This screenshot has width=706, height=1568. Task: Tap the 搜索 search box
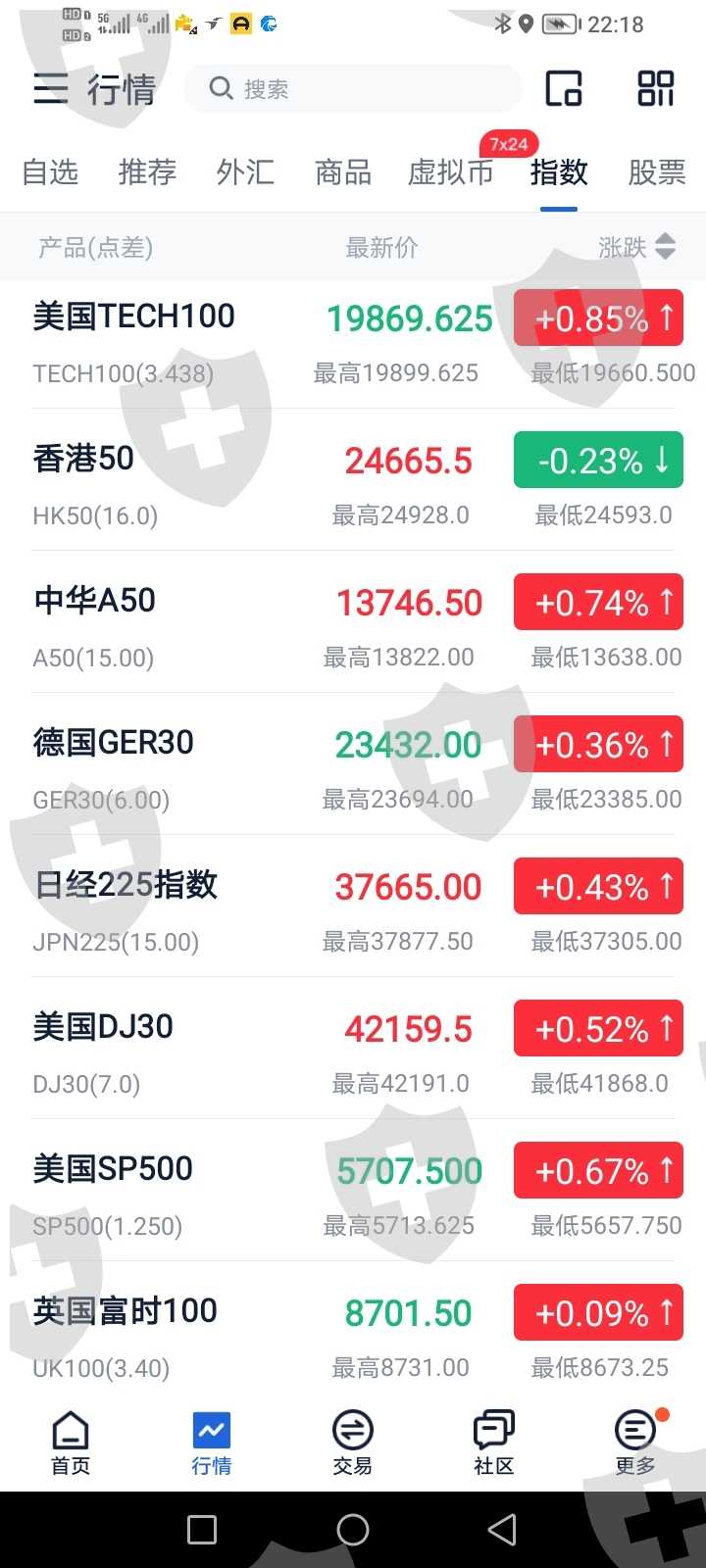coord(353,89)
